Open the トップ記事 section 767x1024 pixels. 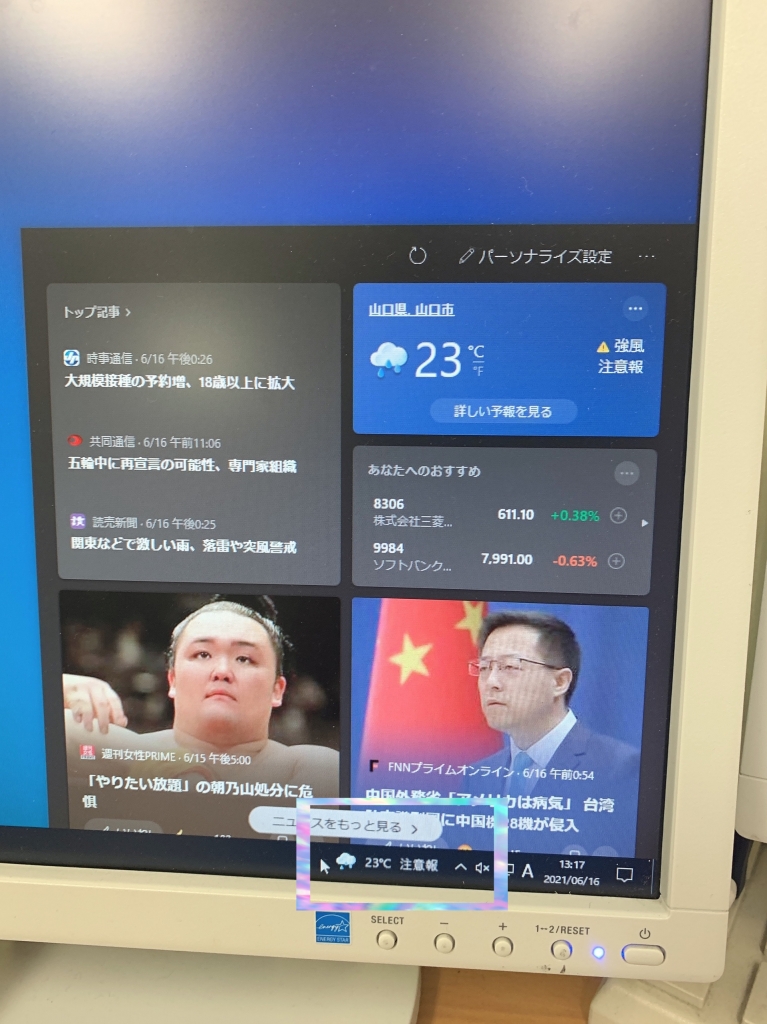tap(97, 312)
